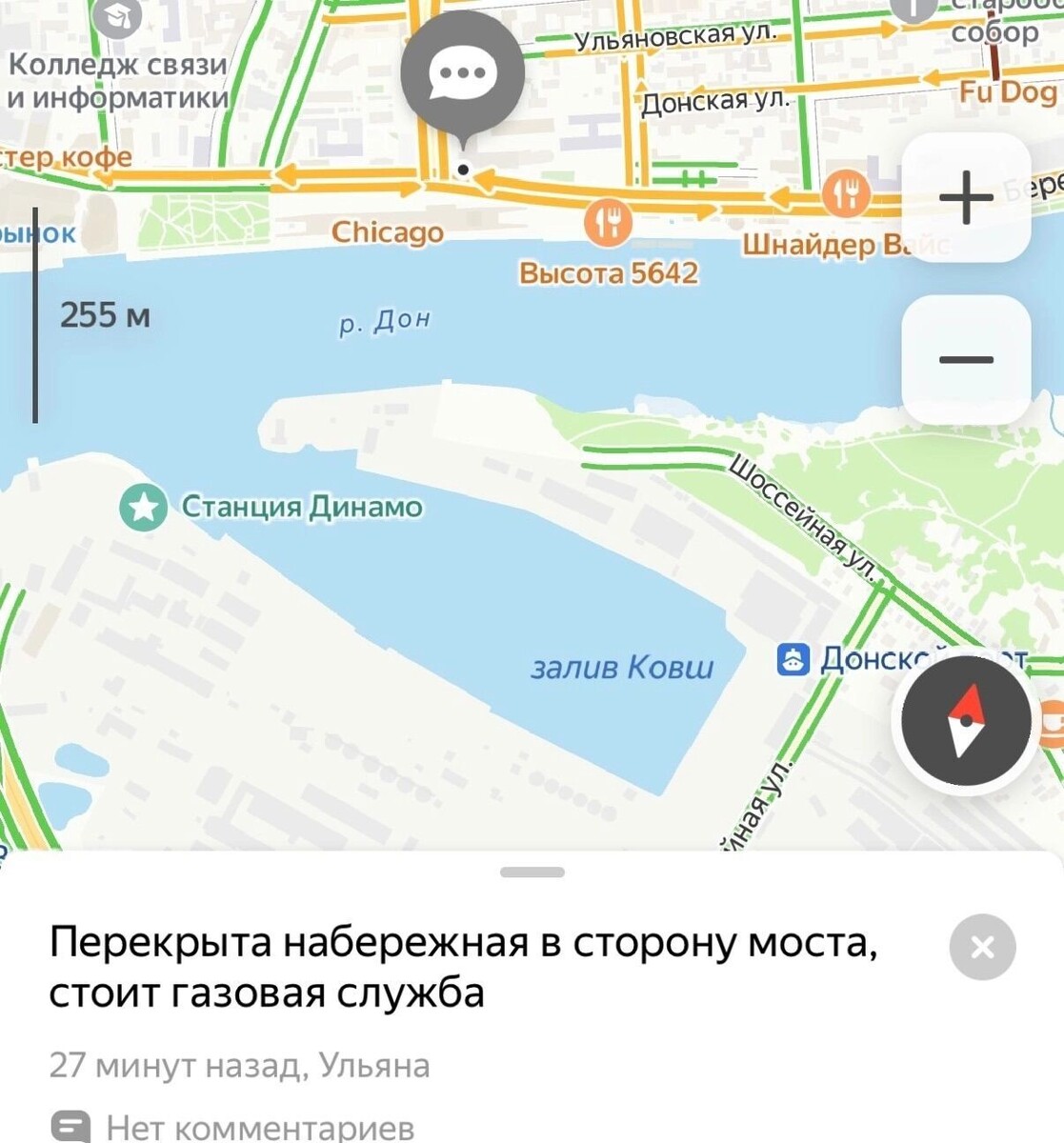Select the Chicago place label
1064x1143 pixels.
pos(387,231)
